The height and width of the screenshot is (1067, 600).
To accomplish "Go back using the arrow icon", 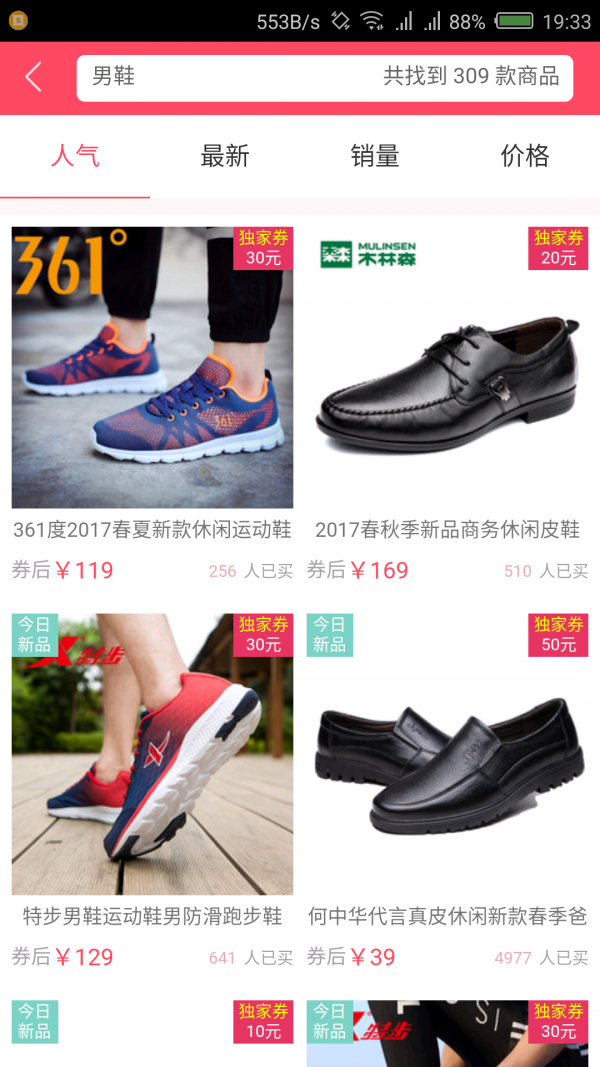I will (34, 78).
